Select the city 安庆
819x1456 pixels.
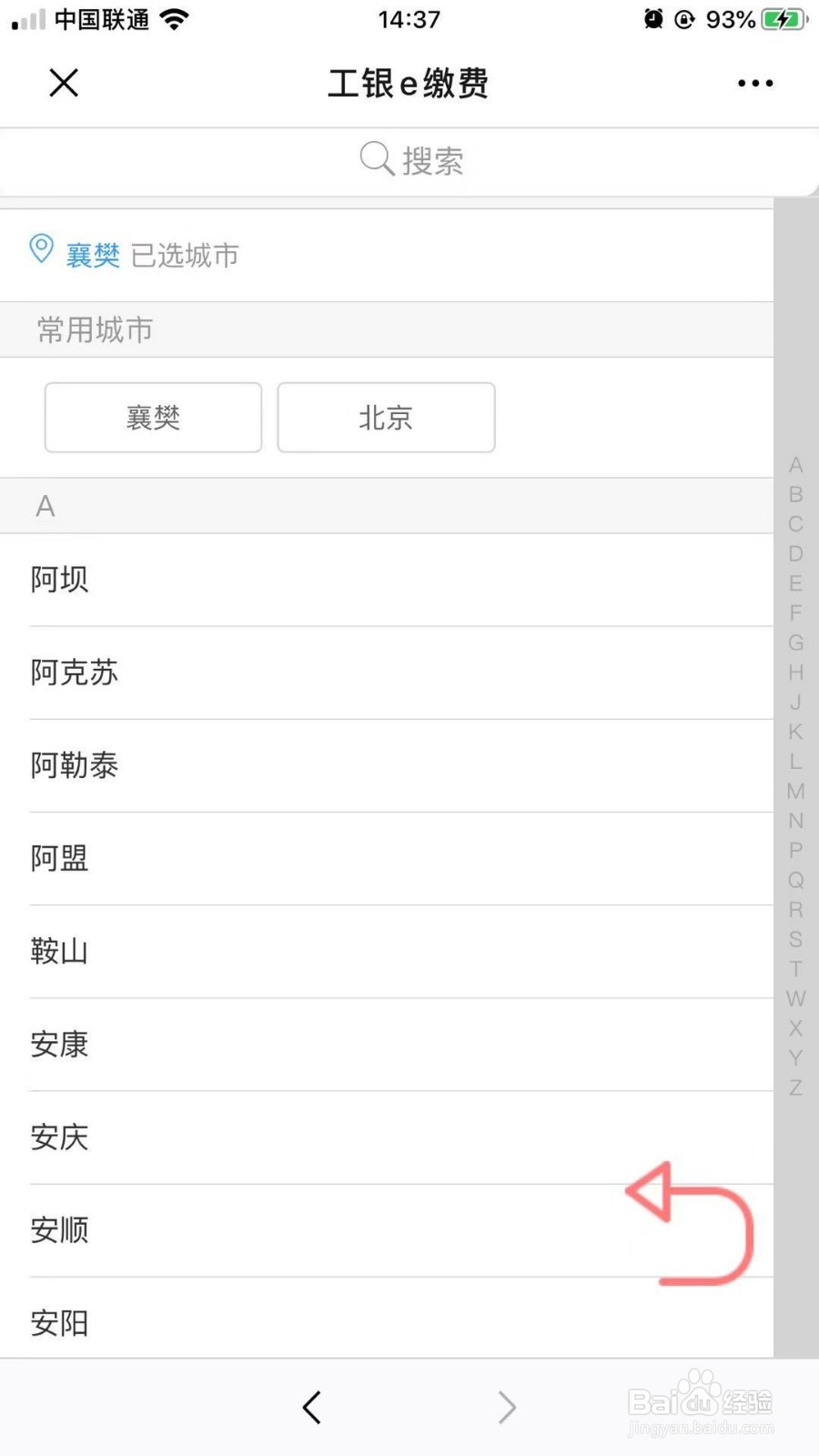(x=58, y=1137)
